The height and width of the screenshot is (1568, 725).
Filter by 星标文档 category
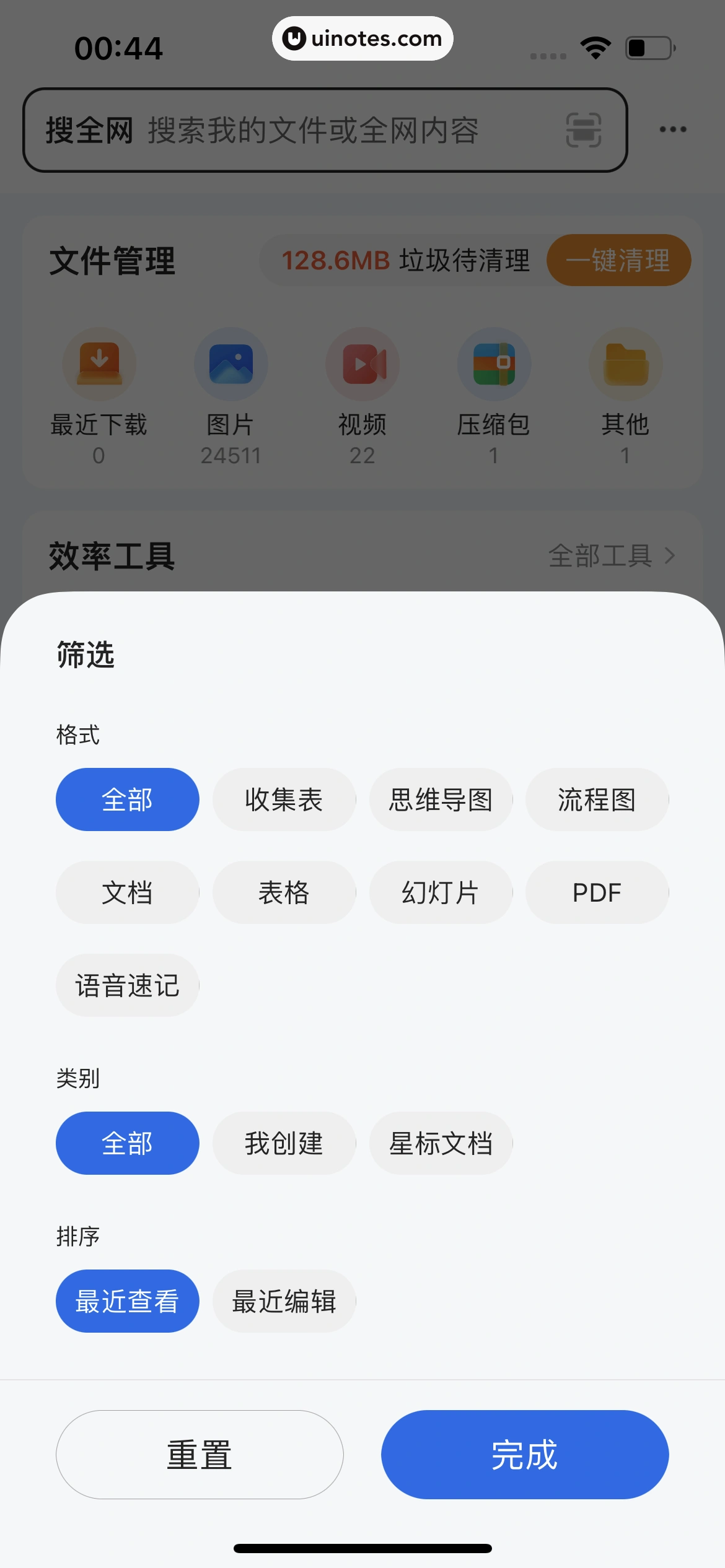pyautogui.click(x=441, y=1143)
